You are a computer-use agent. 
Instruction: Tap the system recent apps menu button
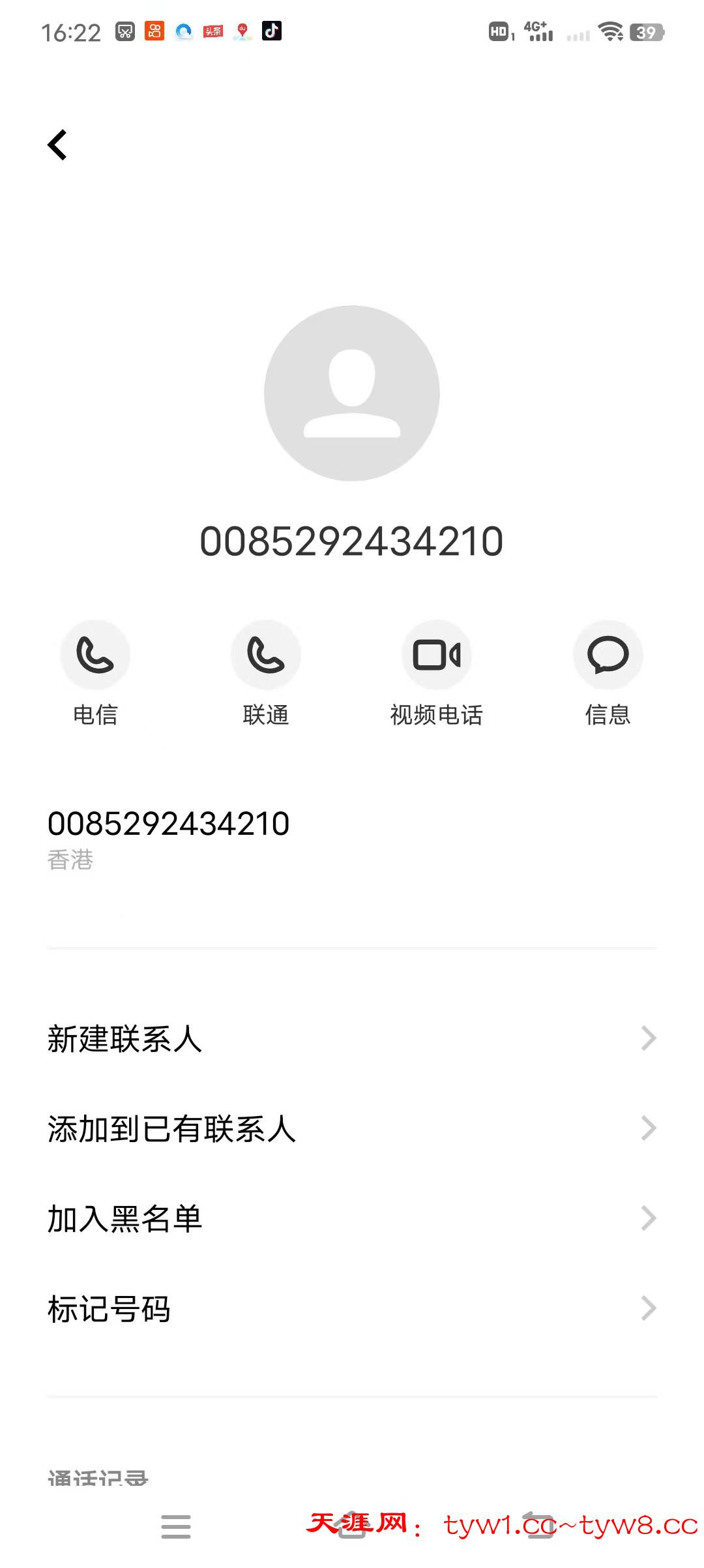coord(176,1526)
